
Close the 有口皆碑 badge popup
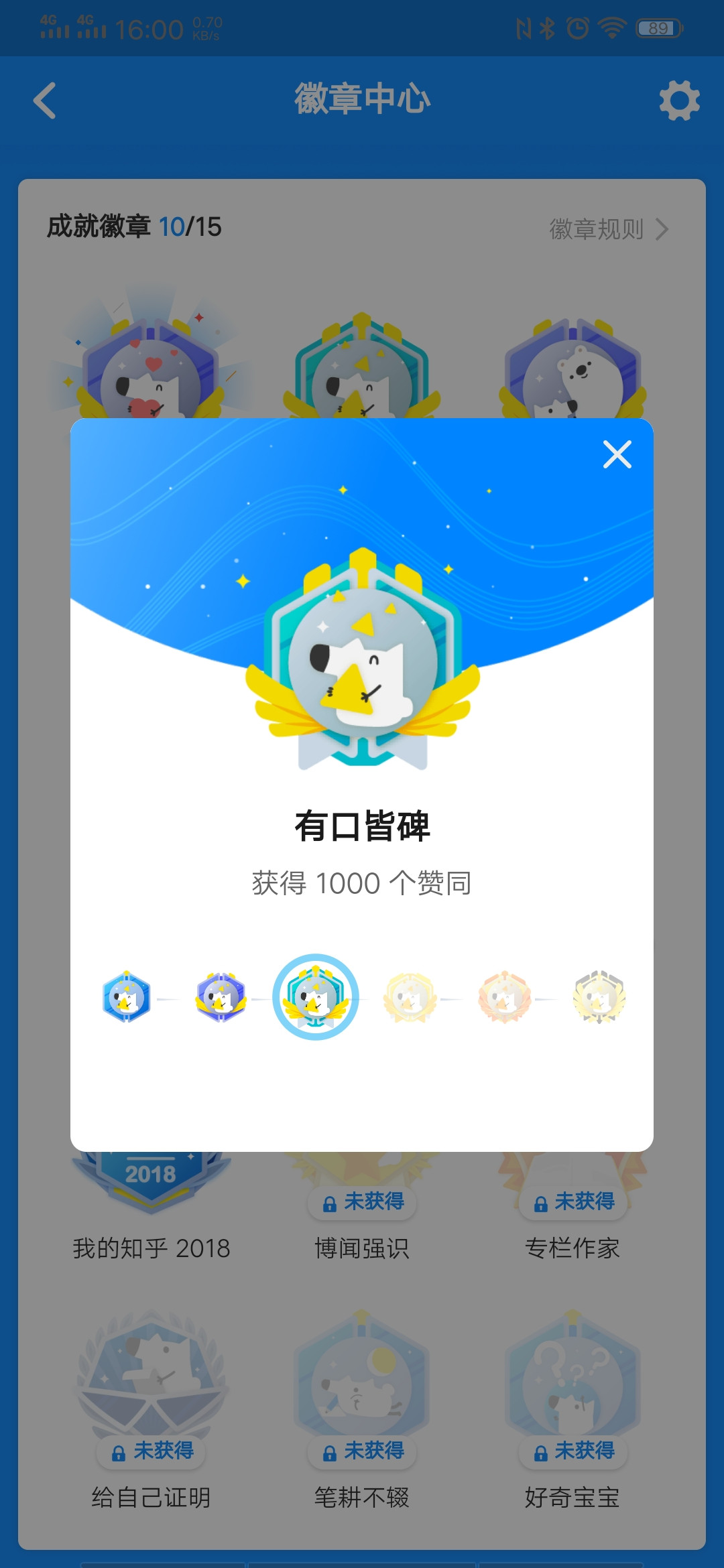pos(617,454)
